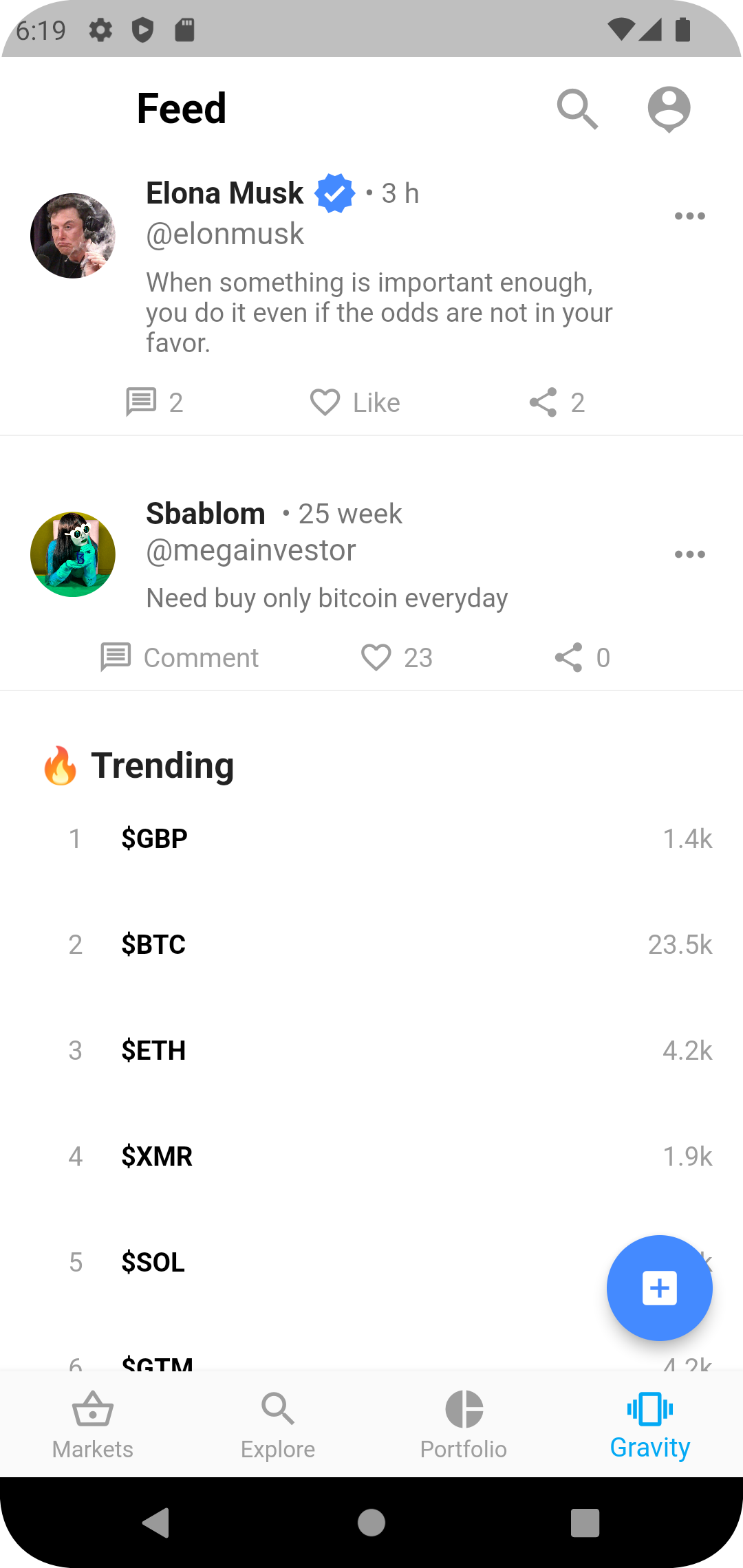This screenshot has height=1568, width=743.
Task: Open trending ticker $BTC
Action: point(153,944)
